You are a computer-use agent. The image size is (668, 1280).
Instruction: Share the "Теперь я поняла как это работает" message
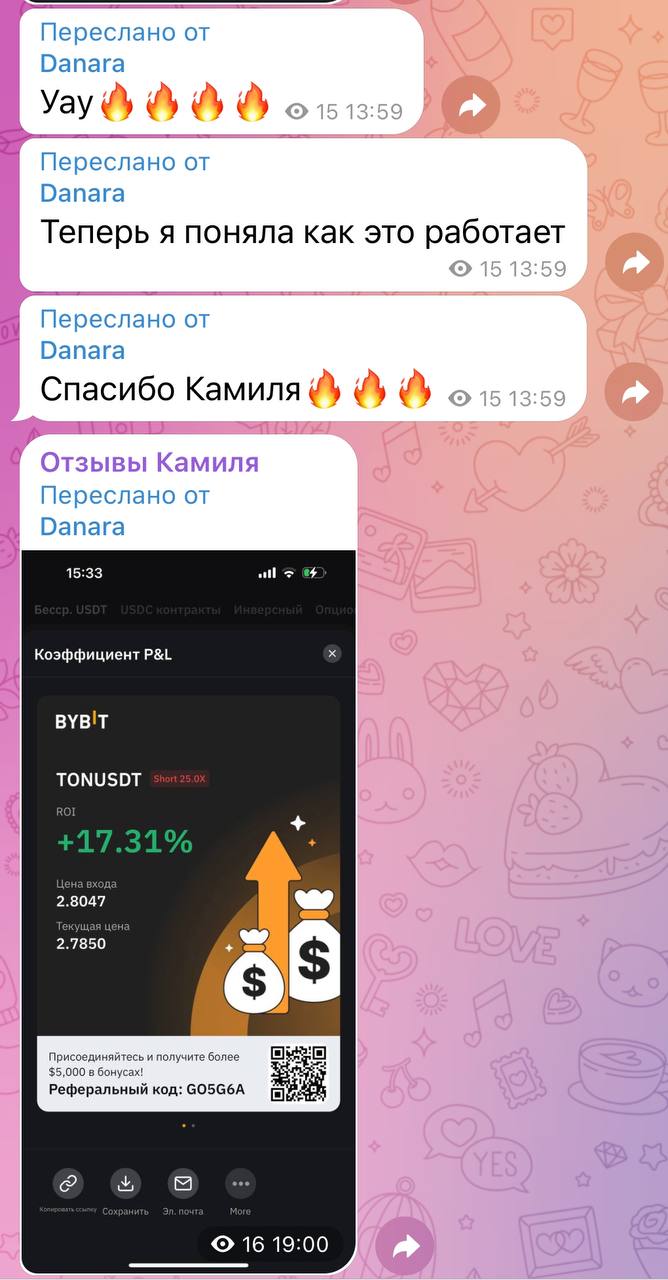pos(635,263)
